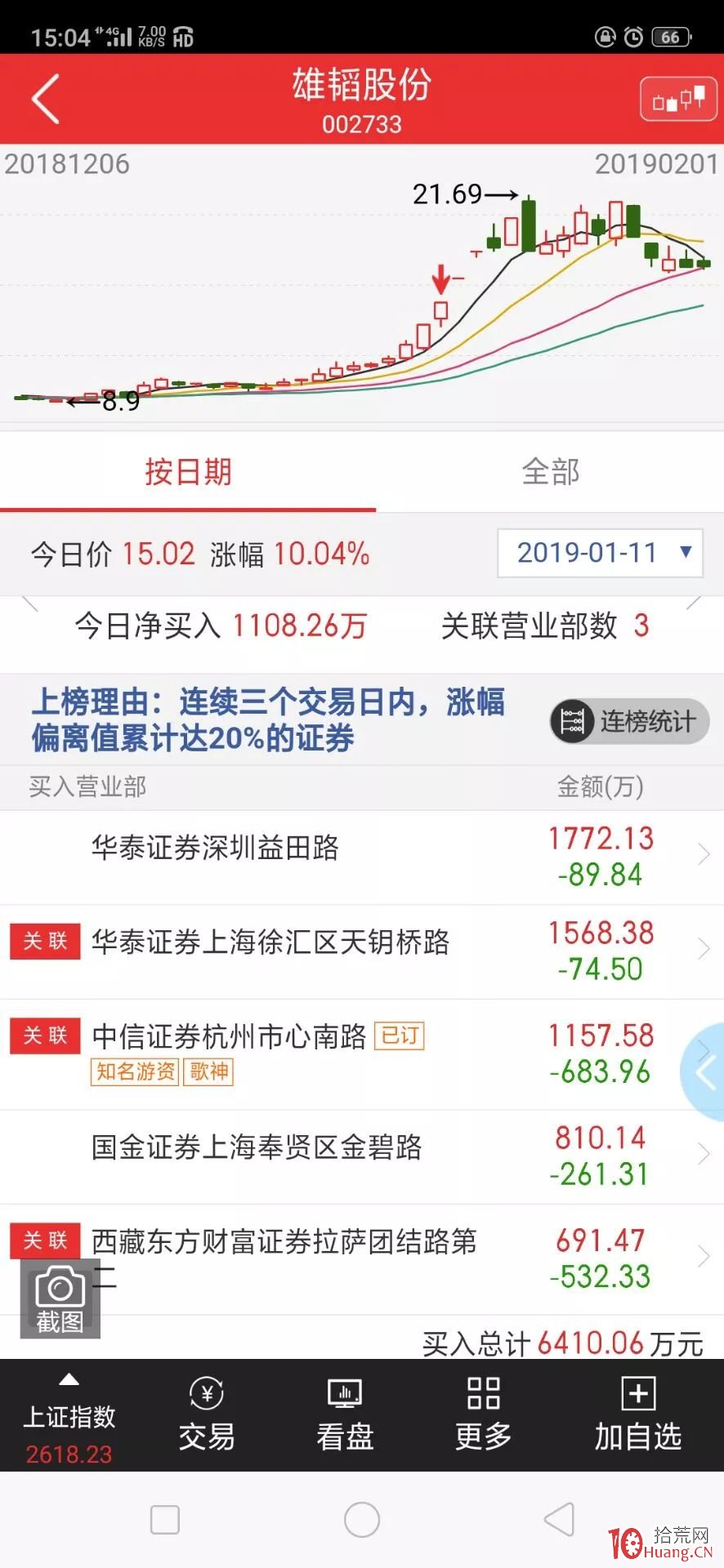Tap the system home button
The height and width of the screenshot is (1568, 724).
(x=362, y=1520)
